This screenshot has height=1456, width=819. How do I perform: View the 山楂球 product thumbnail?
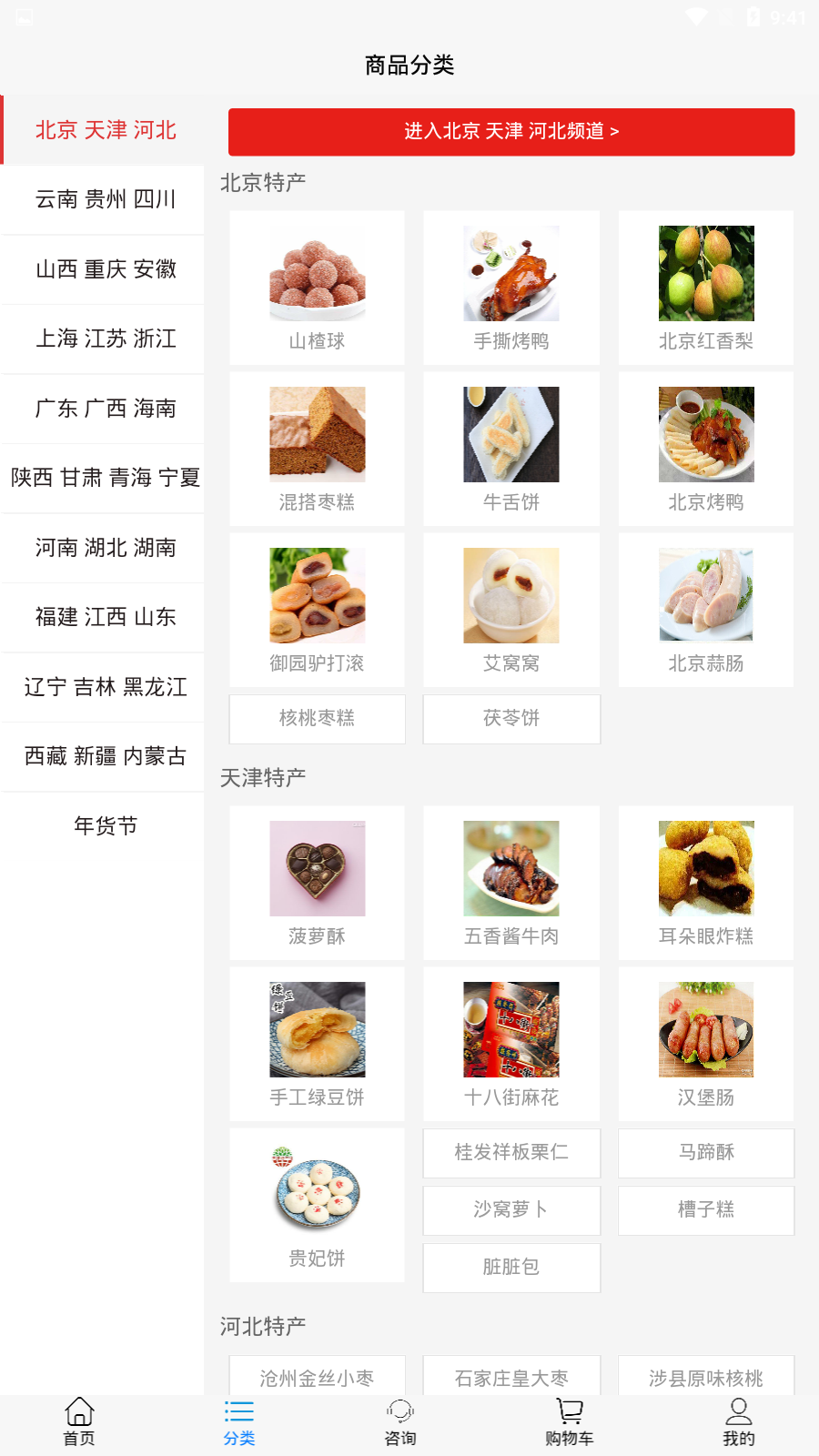(317, 275)
